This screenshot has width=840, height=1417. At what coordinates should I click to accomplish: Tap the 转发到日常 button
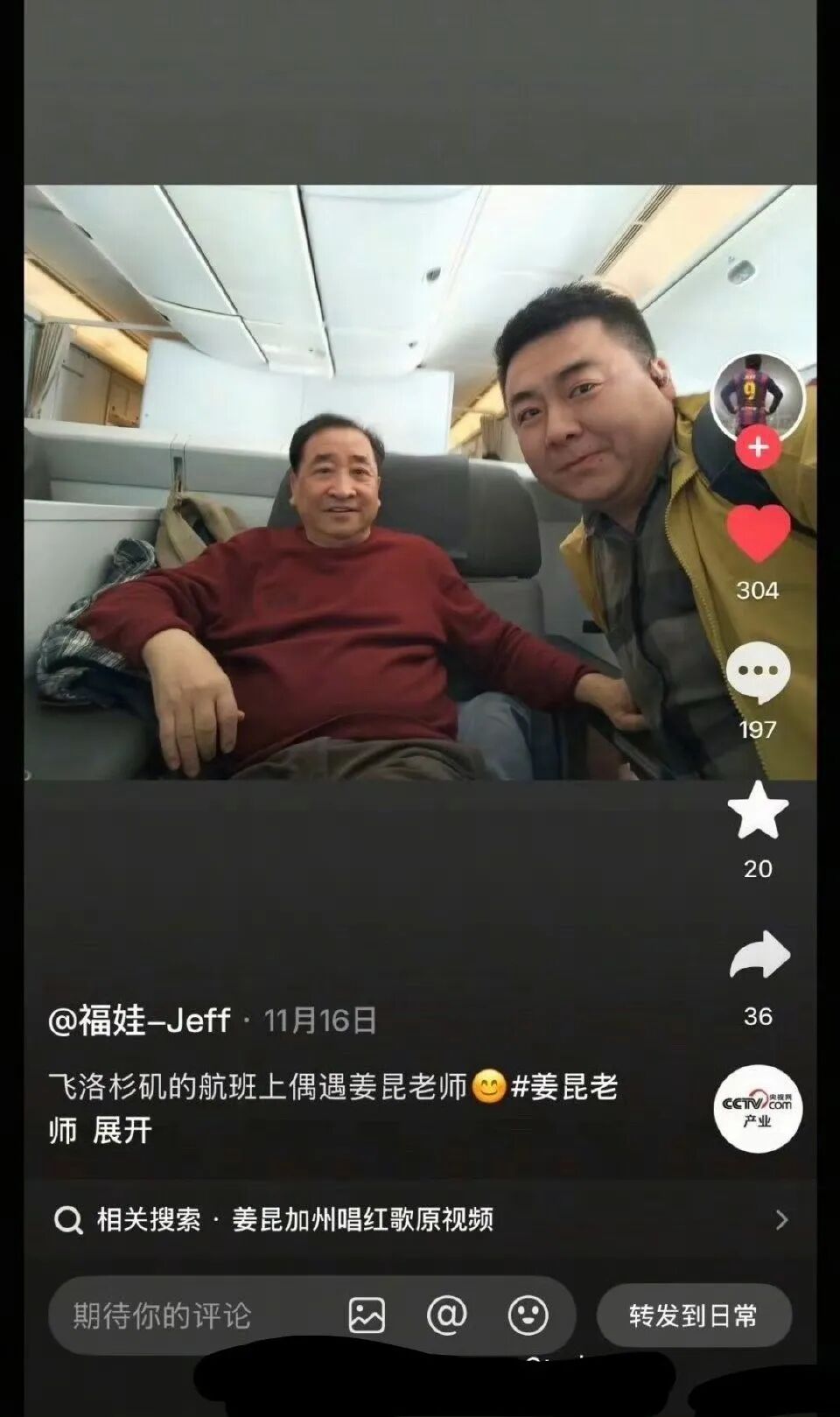coord(693,1315)
